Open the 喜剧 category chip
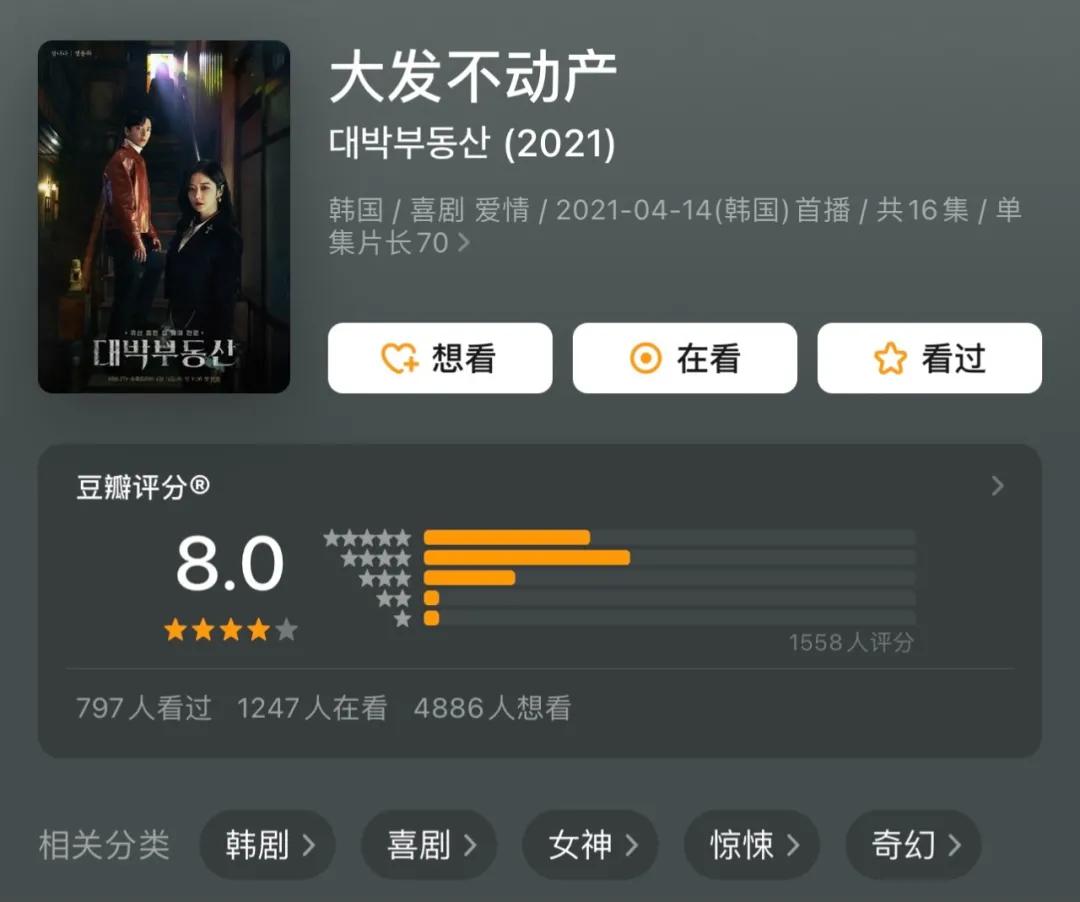The image size is (1080, 902). point(429,845)
